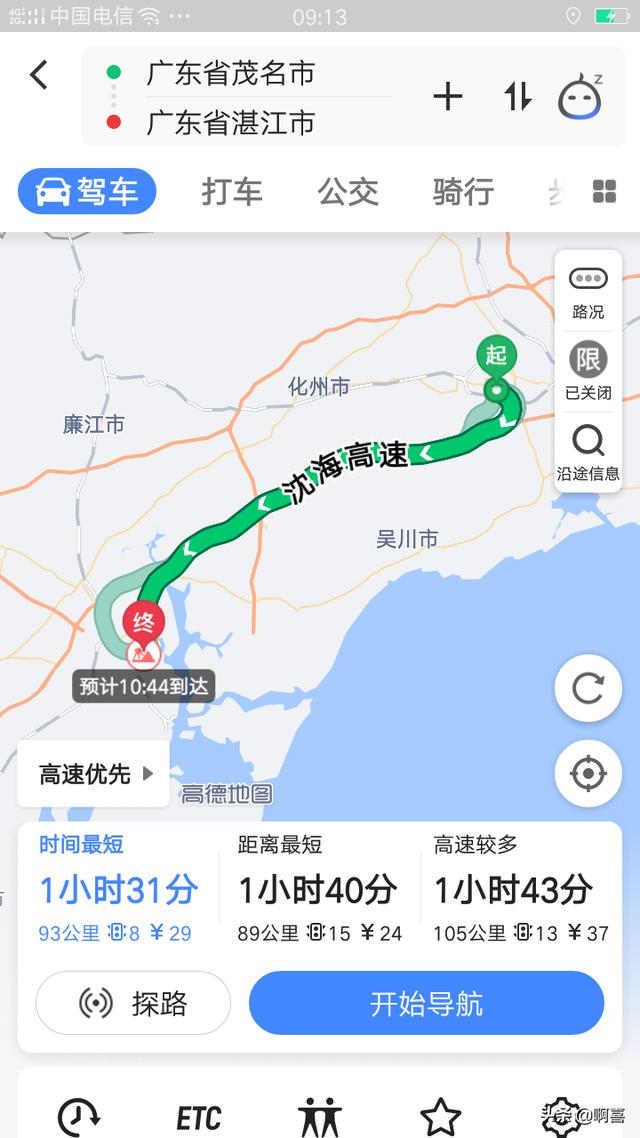Refresh the route with the reload button
Image resolution: width=640 pixels, height=1138 pixels.
point(588,689)
